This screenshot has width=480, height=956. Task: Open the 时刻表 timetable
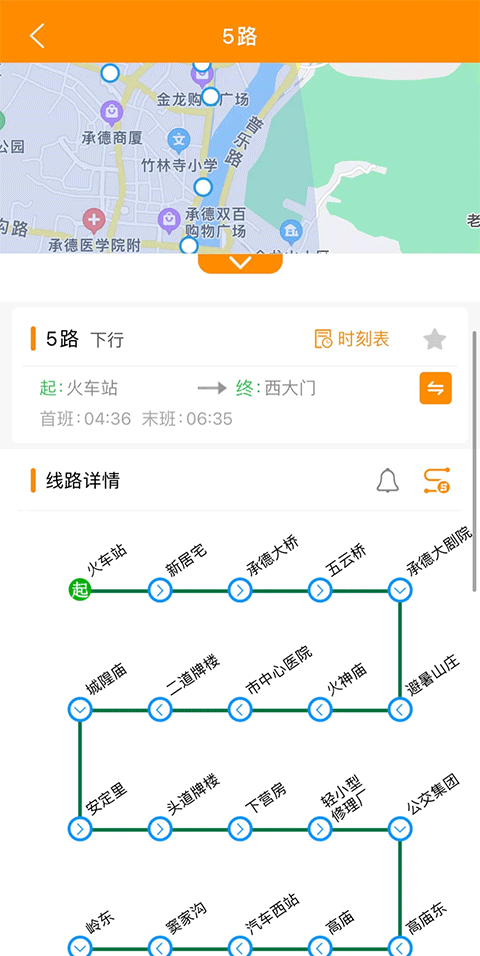click(352, 338)
